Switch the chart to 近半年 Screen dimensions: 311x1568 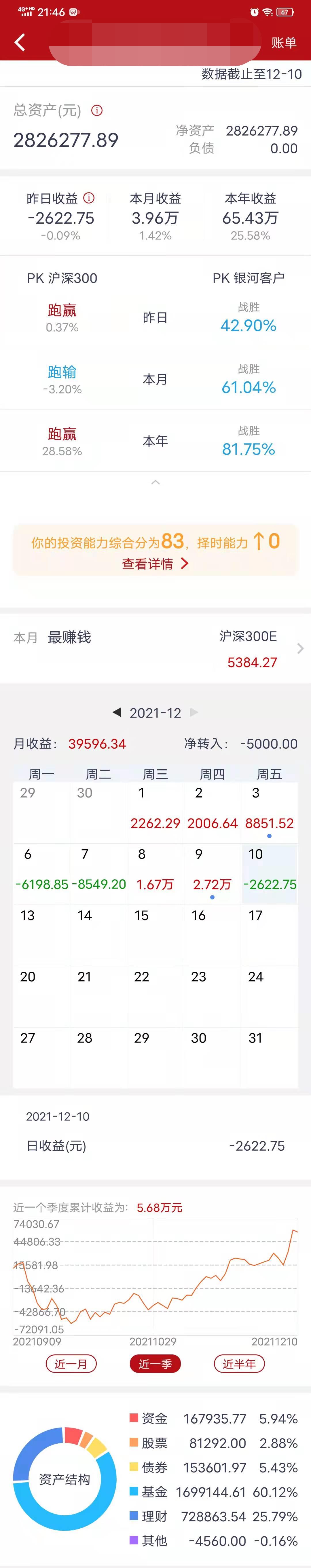click(x=239, y=1363)
